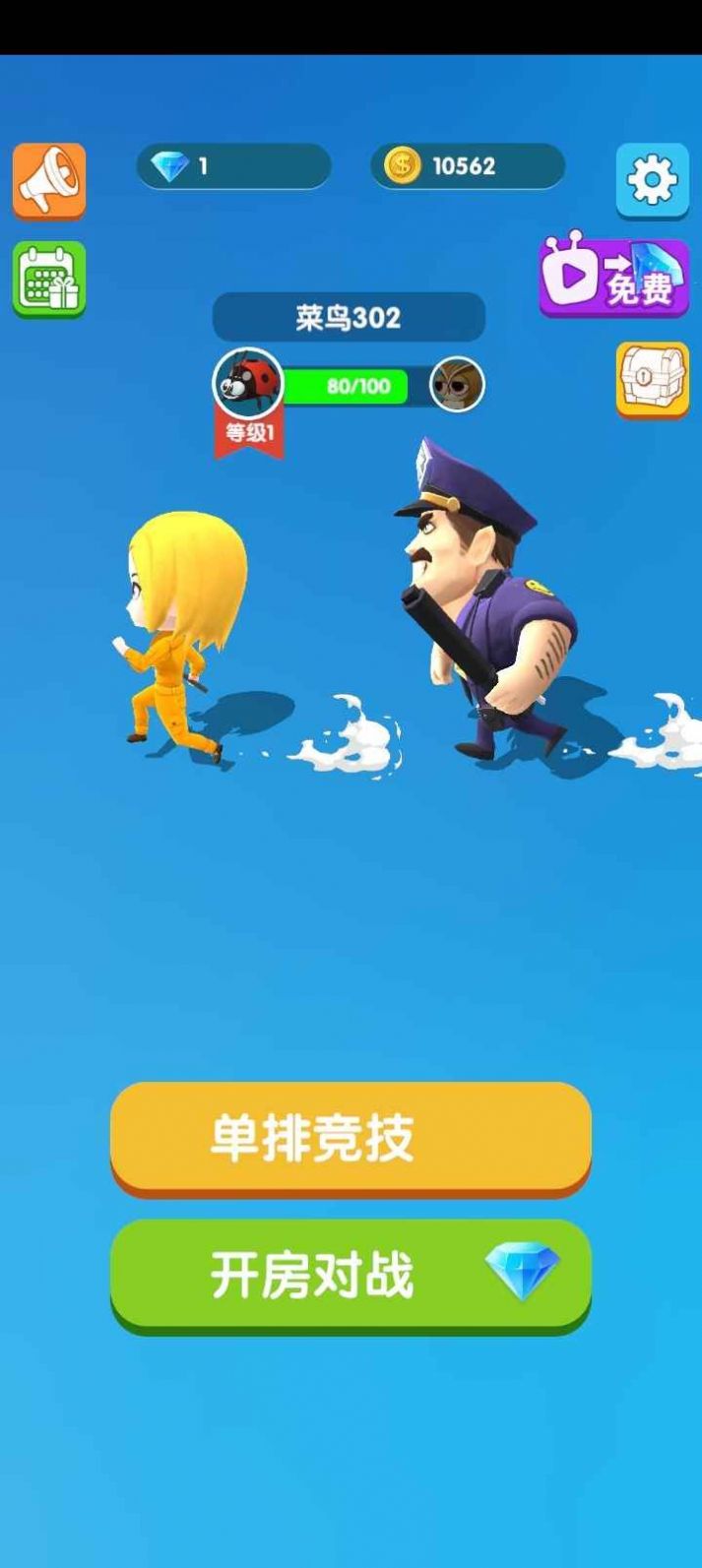Watch video for free diamonds
The width and height of the screenshot is (702, 1568).
[612, 278]
